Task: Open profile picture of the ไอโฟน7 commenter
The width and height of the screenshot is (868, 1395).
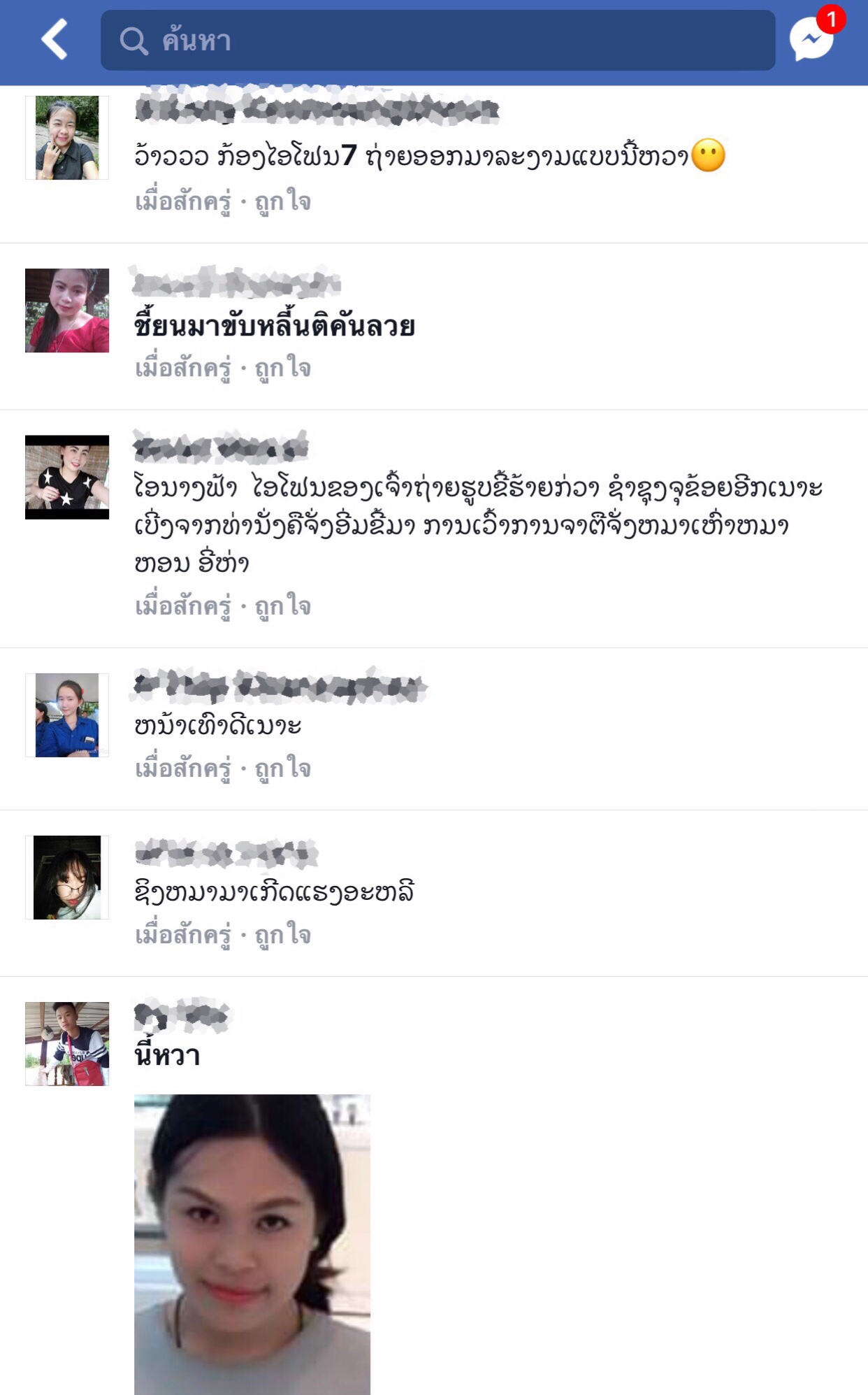Action: pyautogui.click(x=67, y=138)
